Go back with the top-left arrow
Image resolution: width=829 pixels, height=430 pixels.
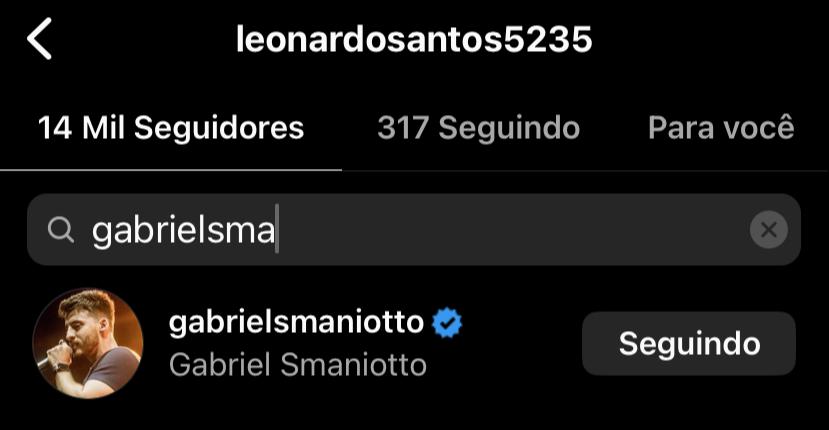point(40,40)
